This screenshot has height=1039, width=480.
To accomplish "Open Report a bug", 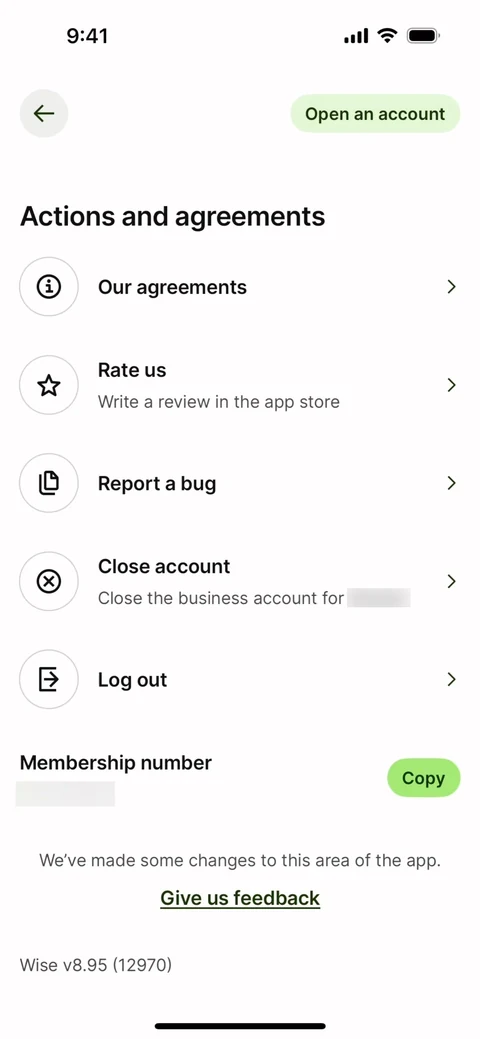I will tap(240, 483).
